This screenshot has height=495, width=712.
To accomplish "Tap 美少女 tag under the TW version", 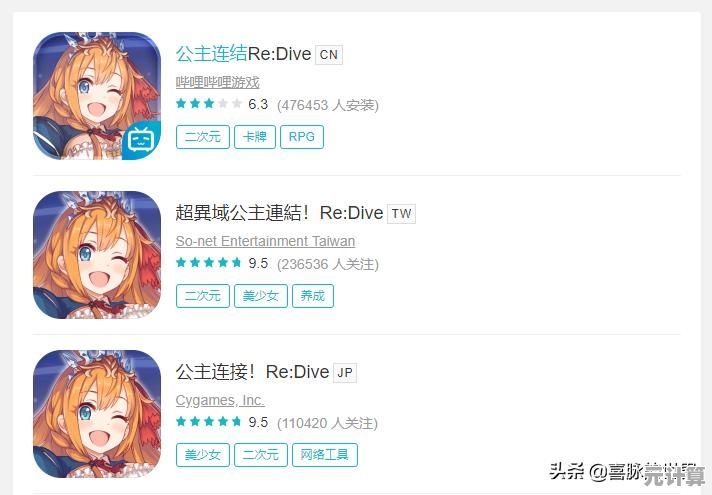I will click(x=260, y=296).
